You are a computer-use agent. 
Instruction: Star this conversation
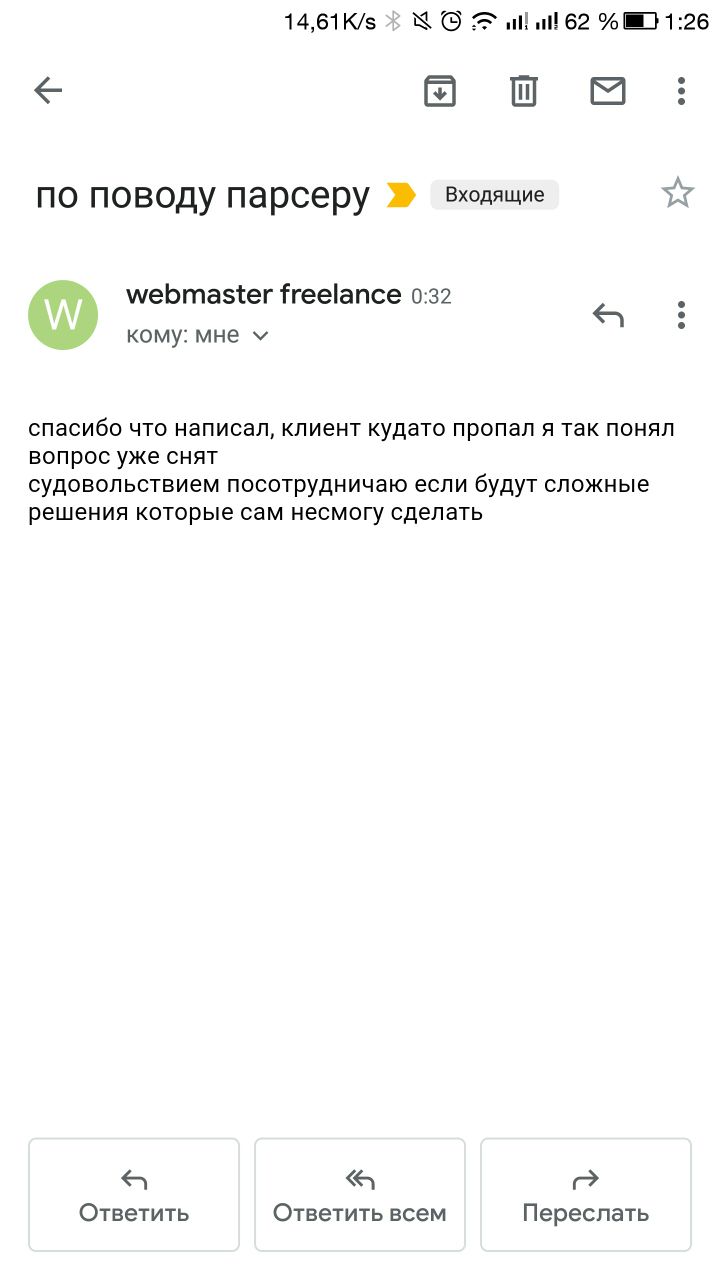click(x=677, y=193)
